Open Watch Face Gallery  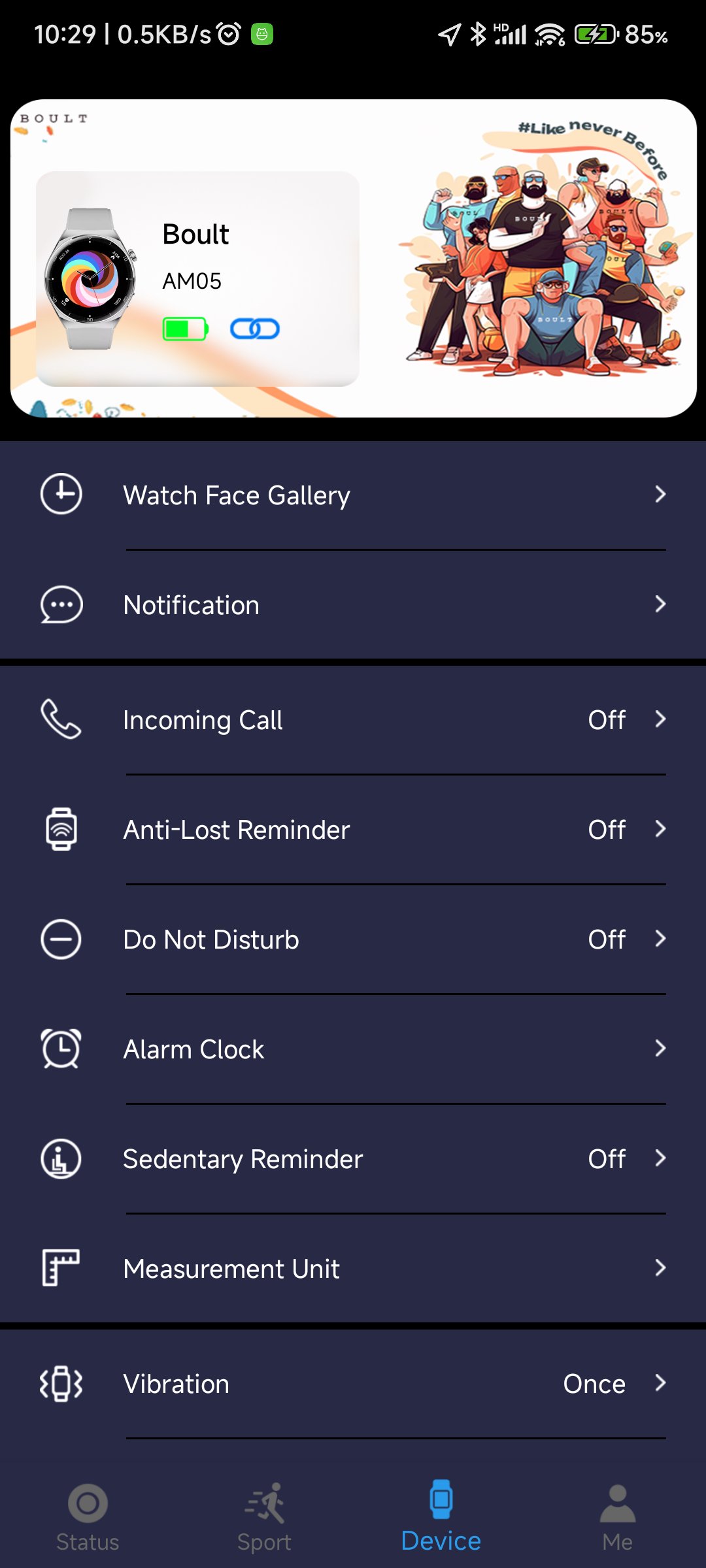click(353, 495)
